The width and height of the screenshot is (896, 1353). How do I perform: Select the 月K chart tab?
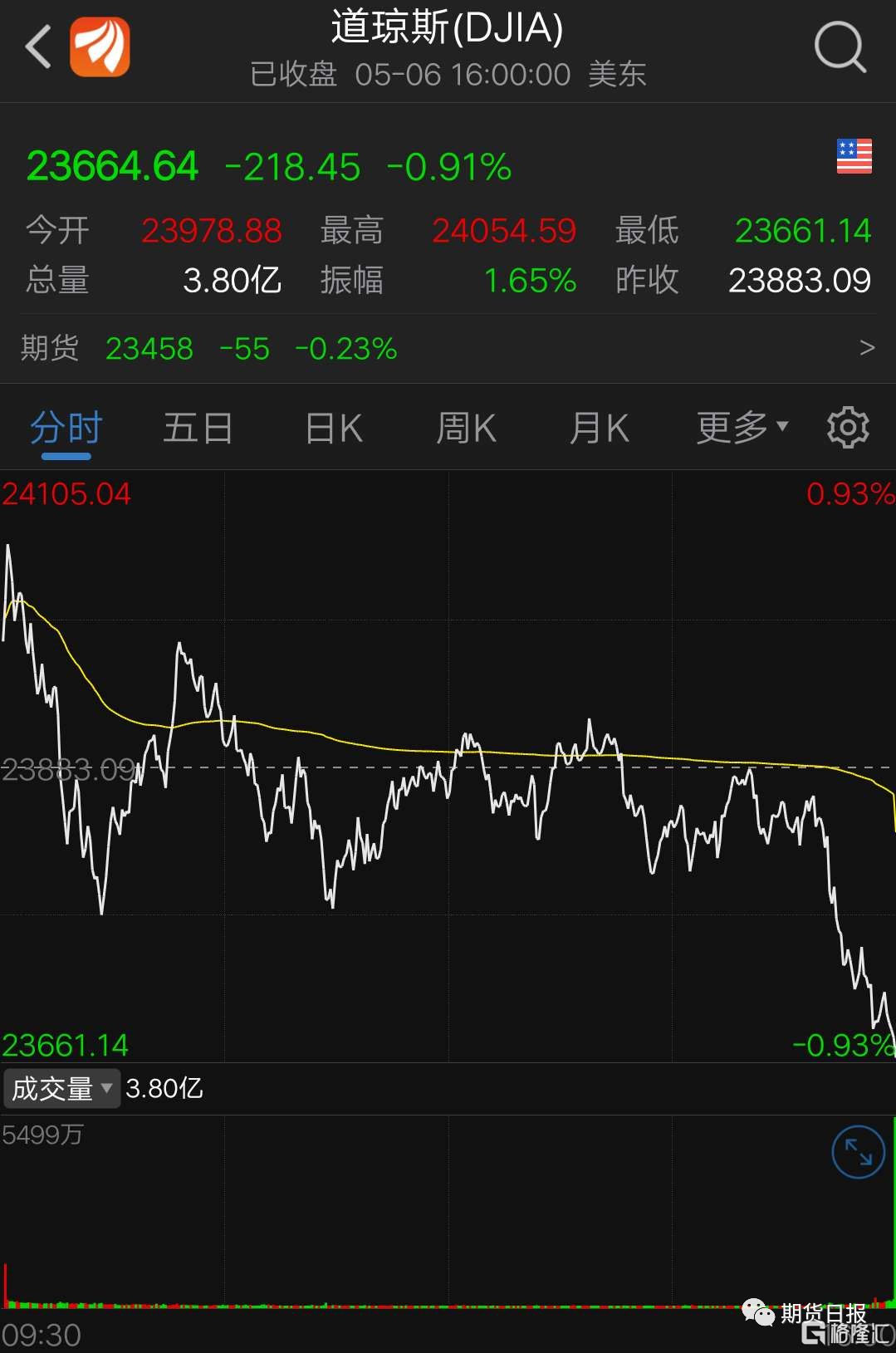coord(599,429)
